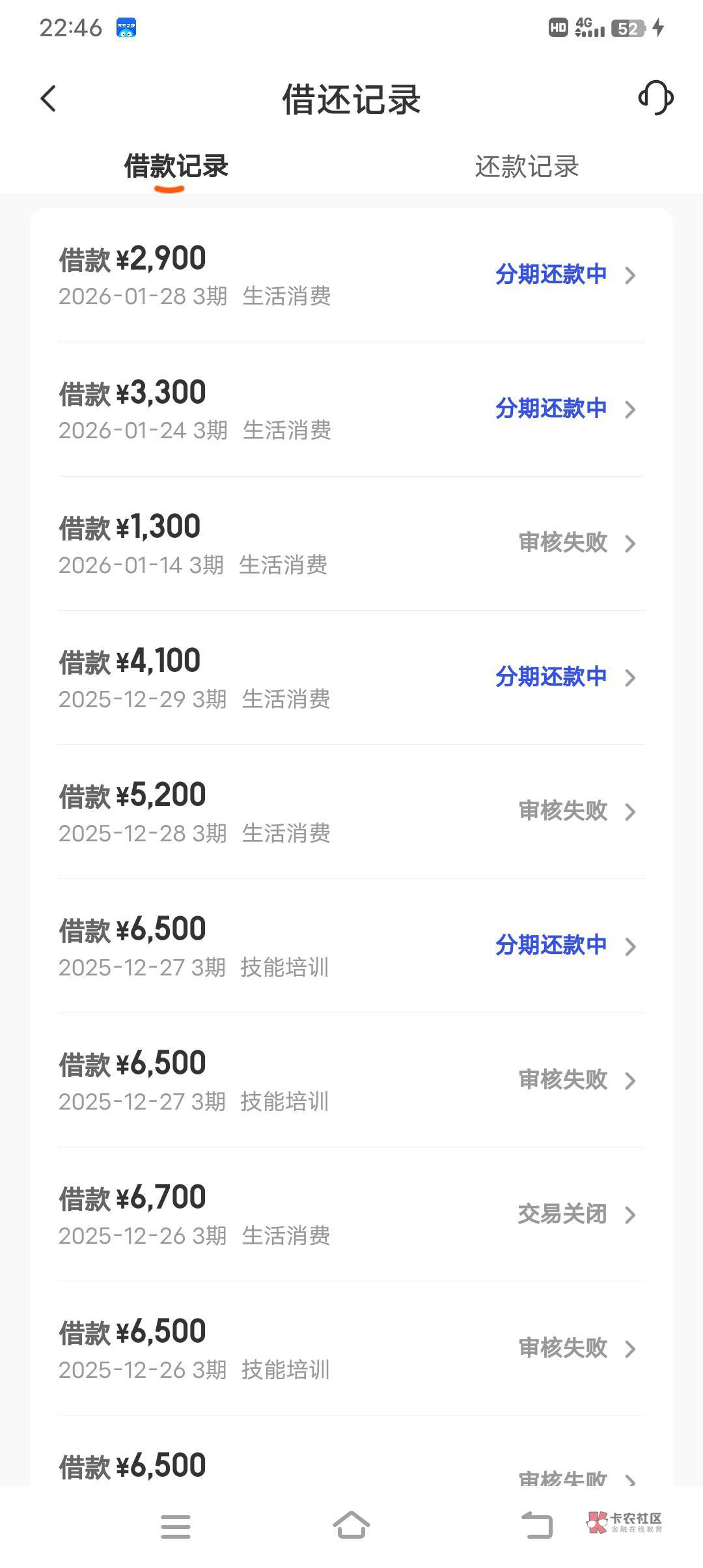
Task: Open recent apps from navigation bar
Action: coord(176,1526)
